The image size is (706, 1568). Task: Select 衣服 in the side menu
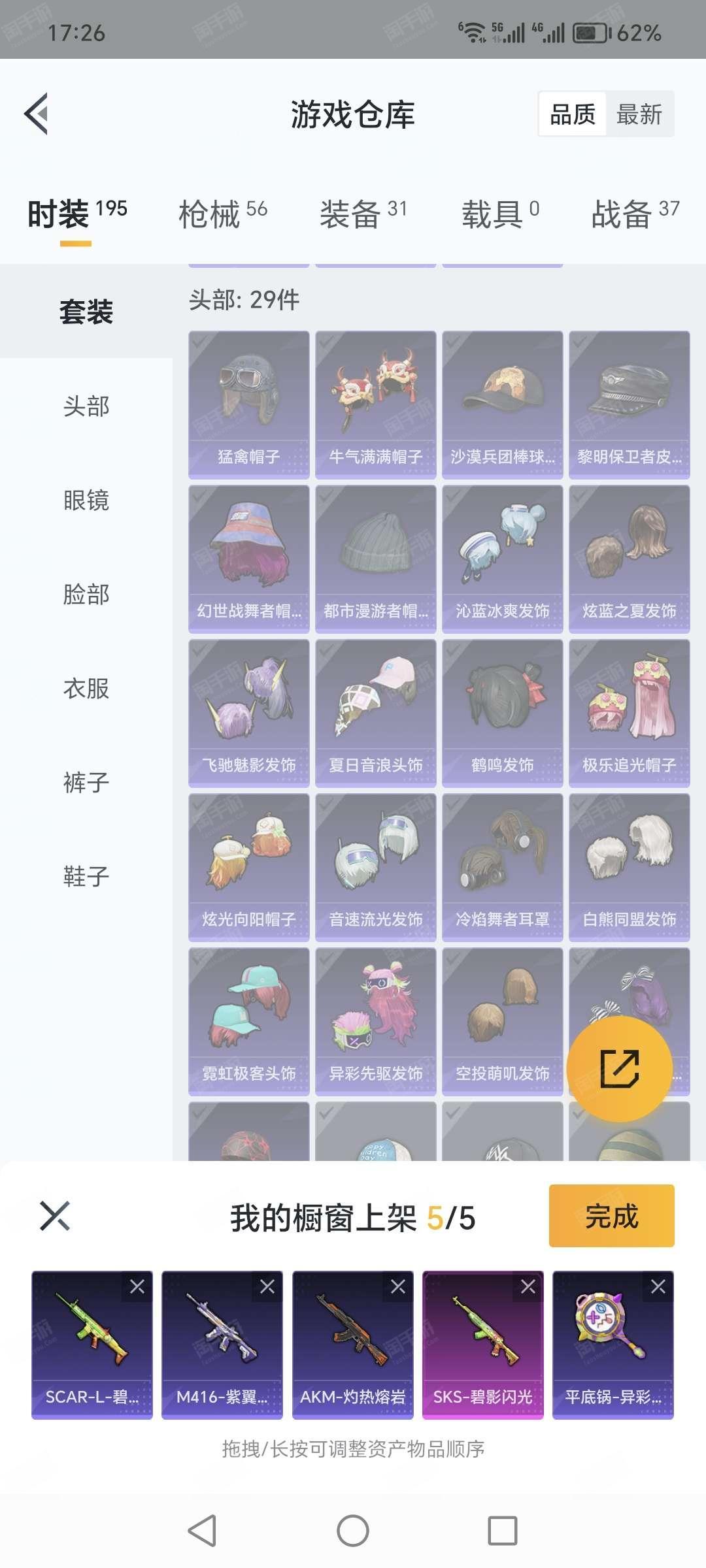pos(86,689)
